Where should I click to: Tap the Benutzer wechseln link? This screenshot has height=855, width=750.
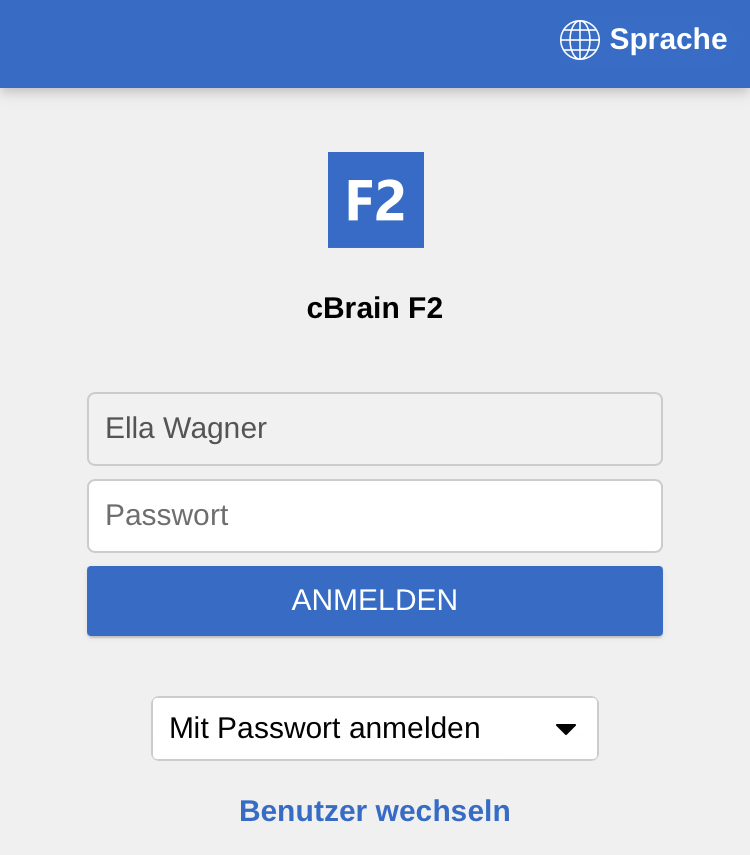tap(374, 811)
